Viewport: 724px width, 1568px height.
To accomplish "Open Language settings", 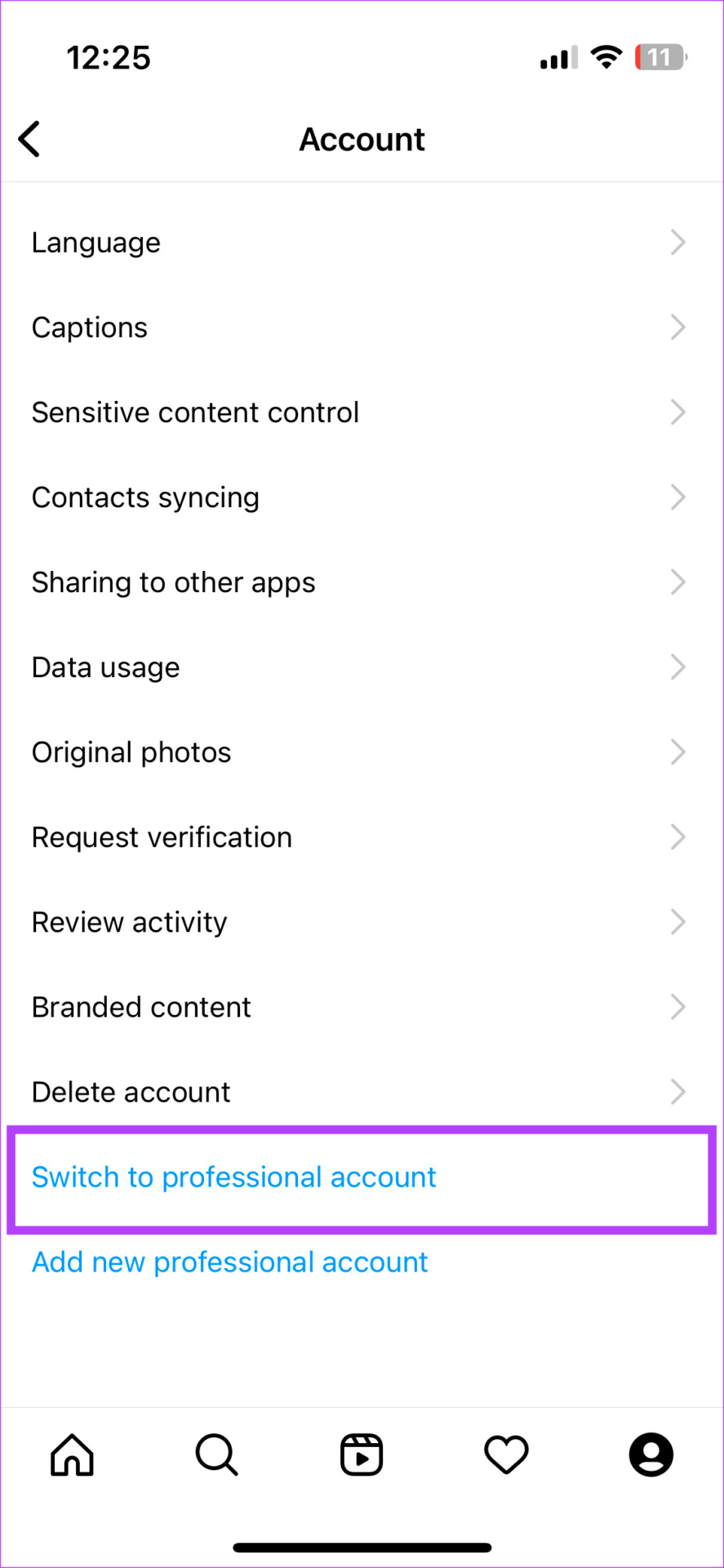I will (x=362, y=243).
